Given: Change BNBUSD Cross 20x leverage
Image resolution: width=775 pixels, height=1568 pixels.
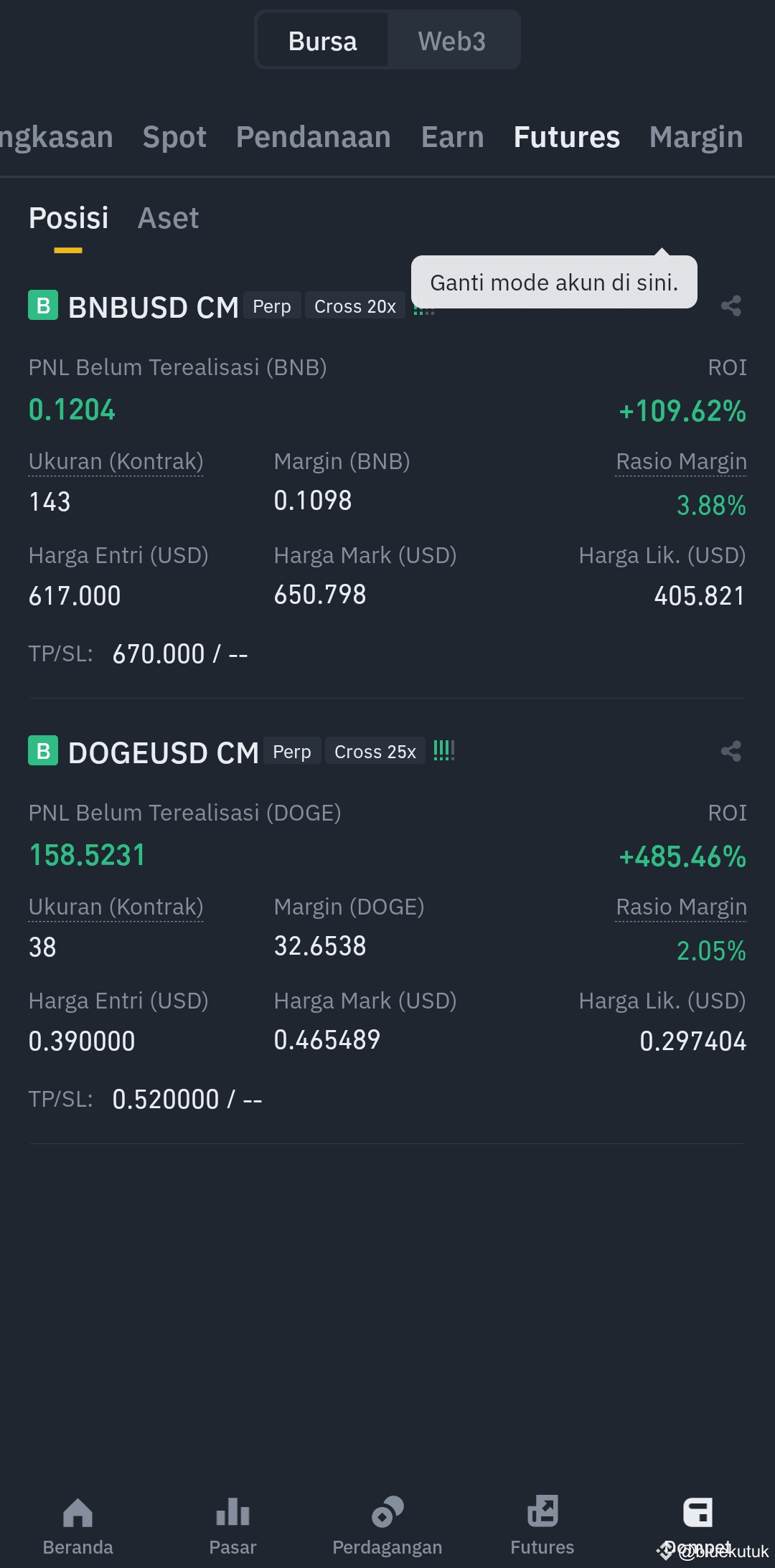Looking at the screenshot, I should (x=355, y=306).
